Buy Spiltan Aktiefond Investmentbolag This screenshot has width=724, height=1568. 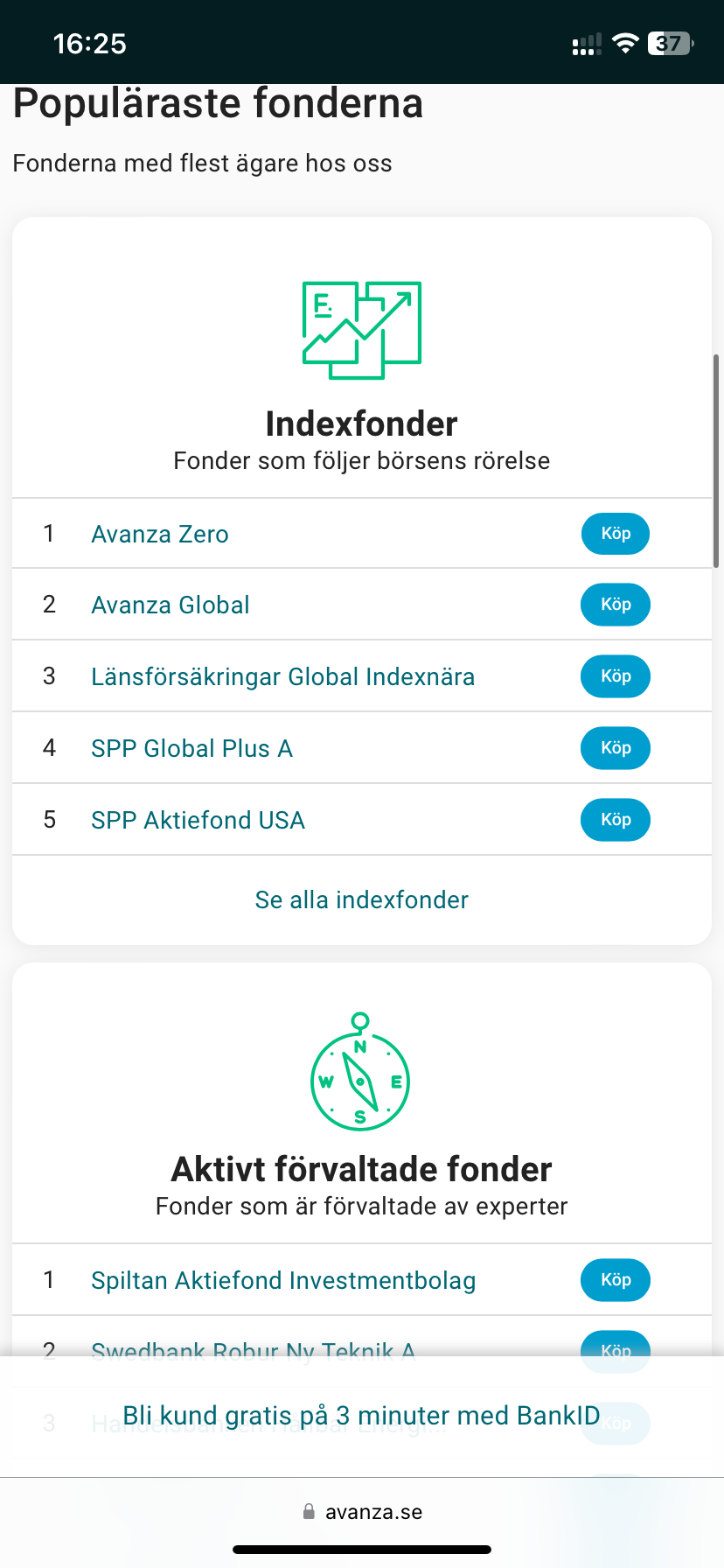click(x=616, y=1280)
